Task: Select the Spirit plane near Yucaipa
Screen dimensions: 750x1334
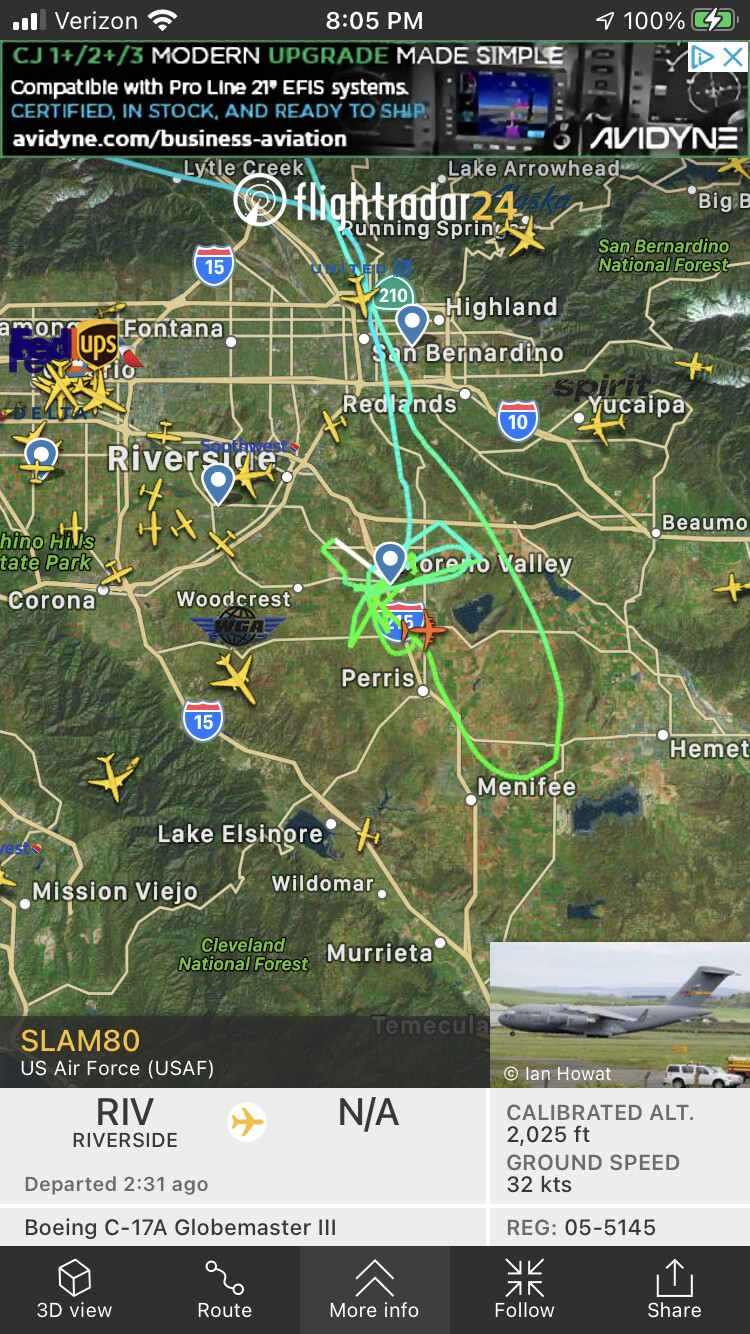Action: click(601, 426)
